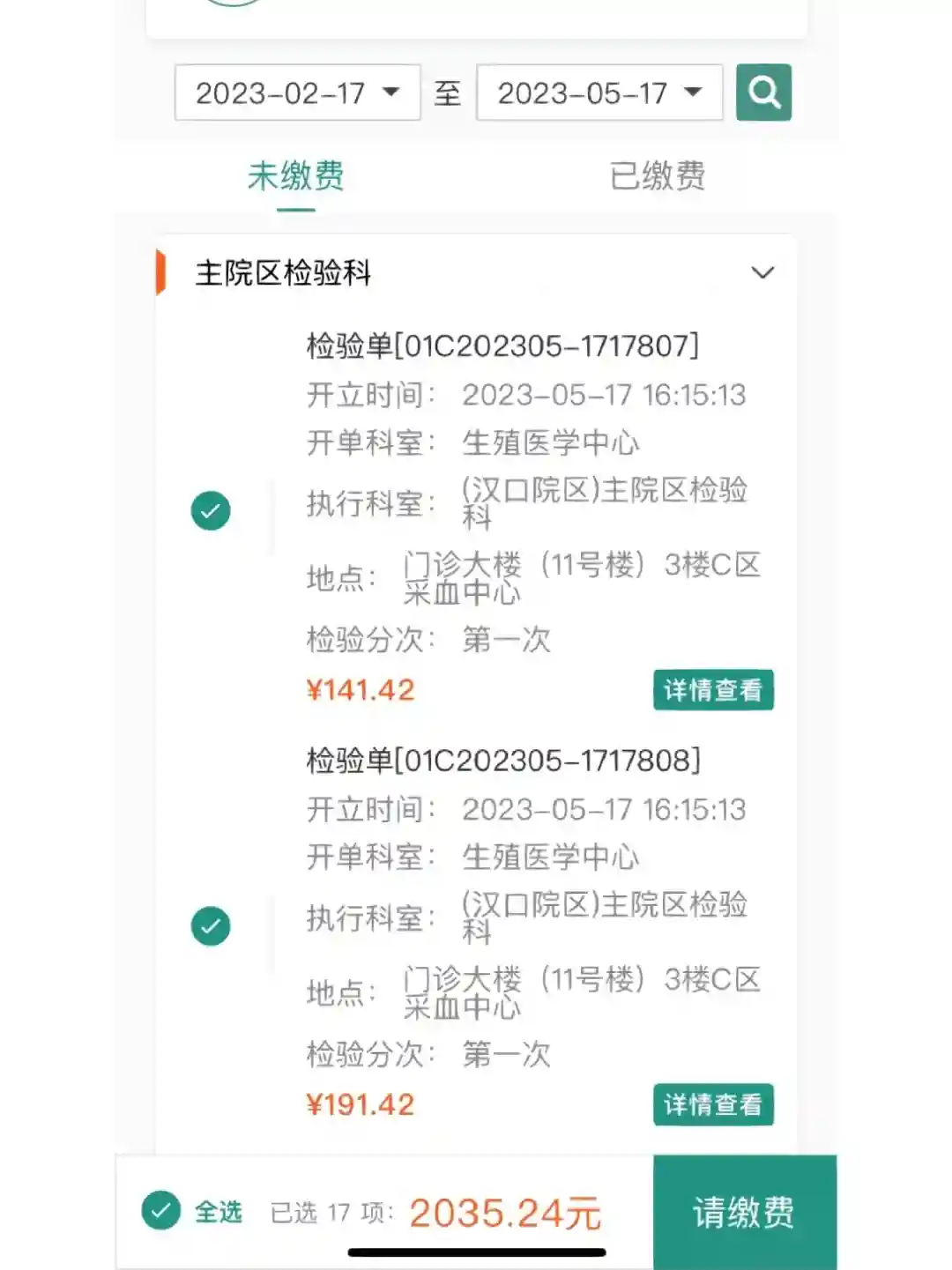Image resolution: width=952 pixels, height=1270 pixels.
Task: Select the 未缴费 tab
Action: 295,176
